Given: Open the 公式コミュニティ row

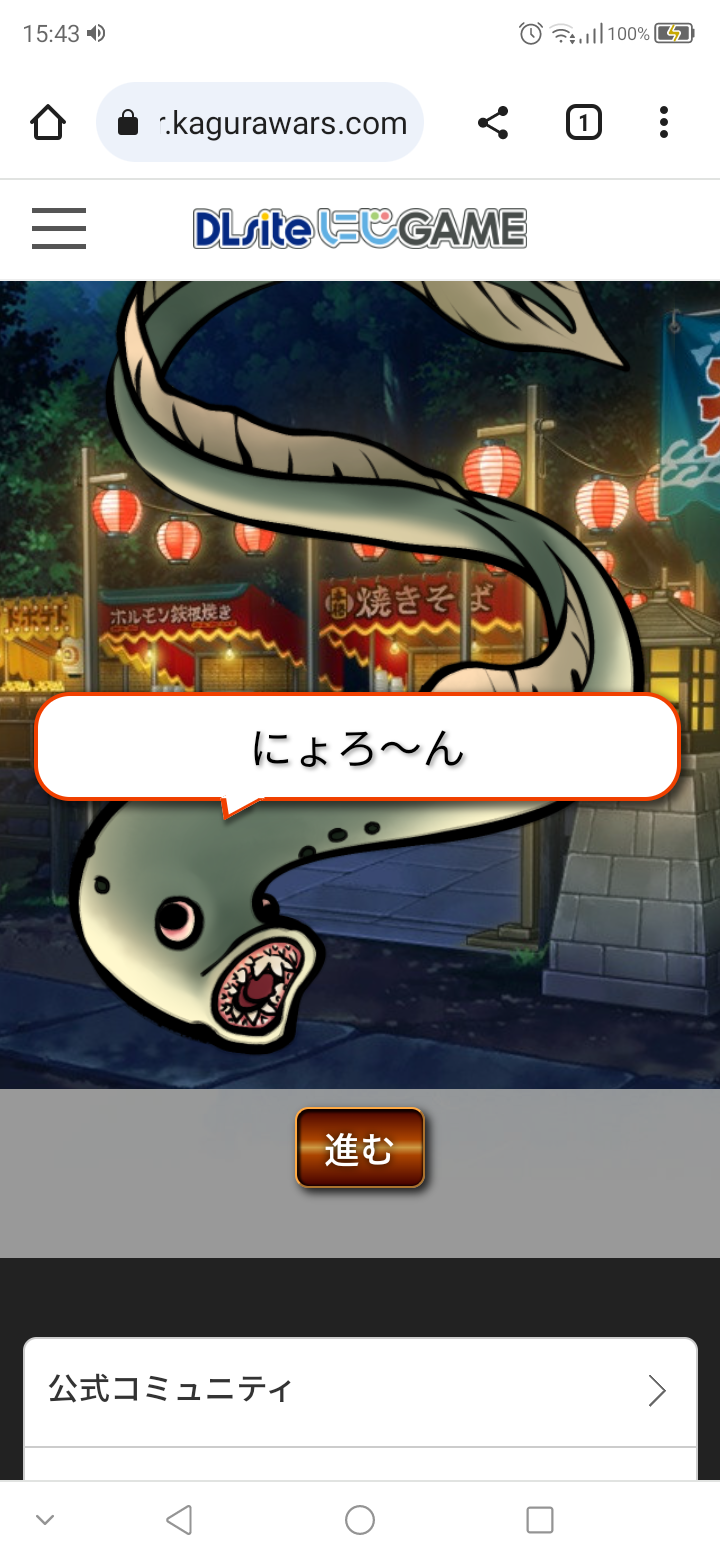Looking at the screenshot, I should tap(360, 1391).
